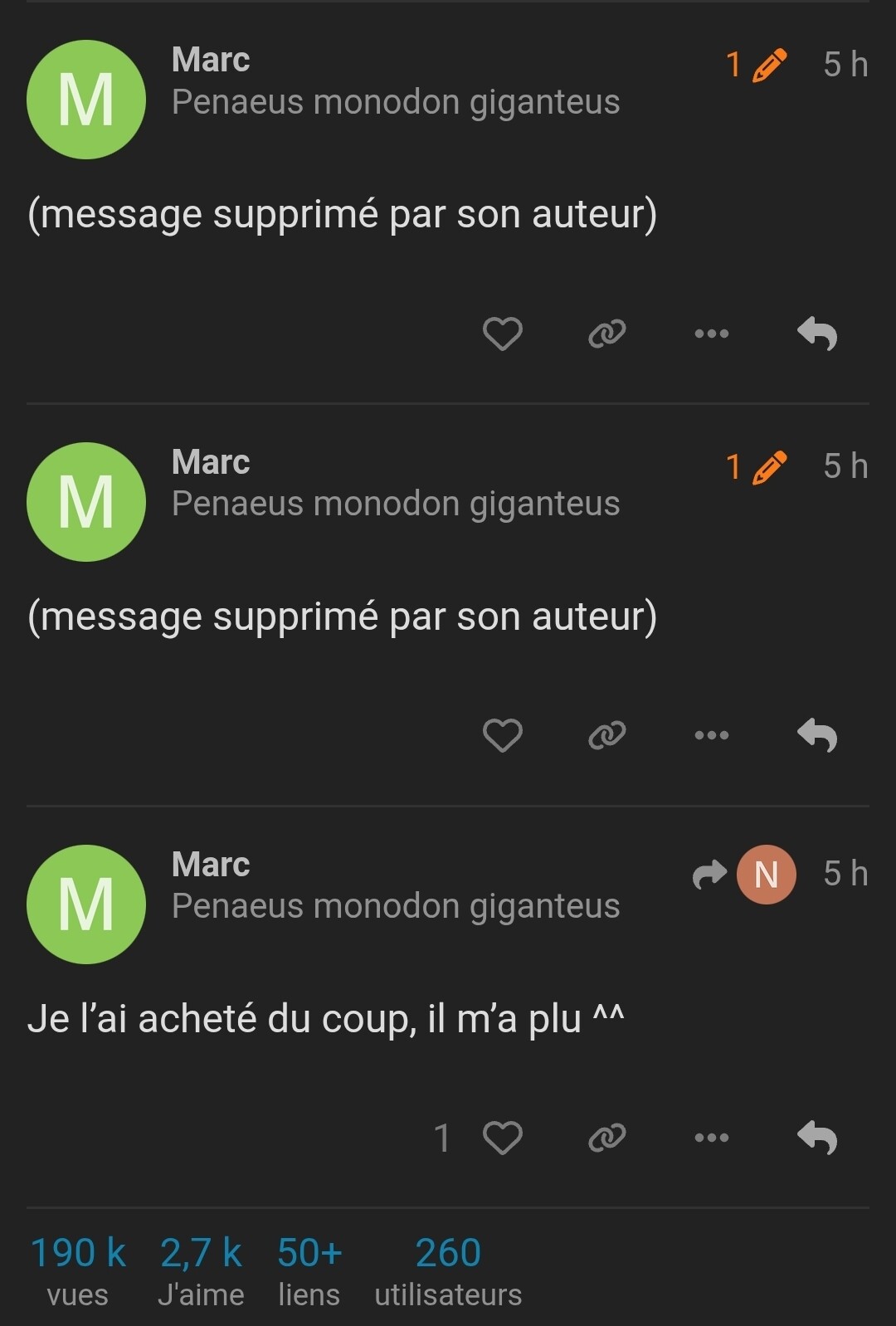This screenshot has width=896, height=1326.
Task: Open Marc's avatar on the "Je l'ai acheté" post
Action: pyautogui.click(x=86, y=904)
